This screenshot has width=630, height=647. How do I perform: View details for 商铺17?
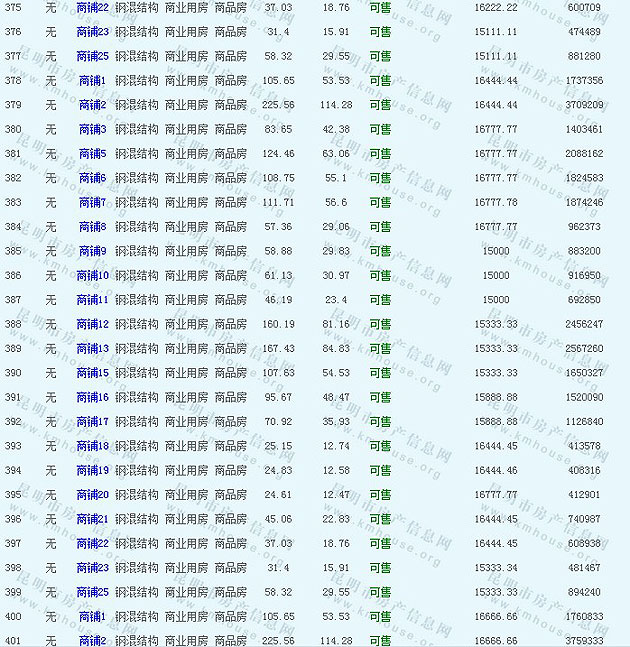point(93,422)
